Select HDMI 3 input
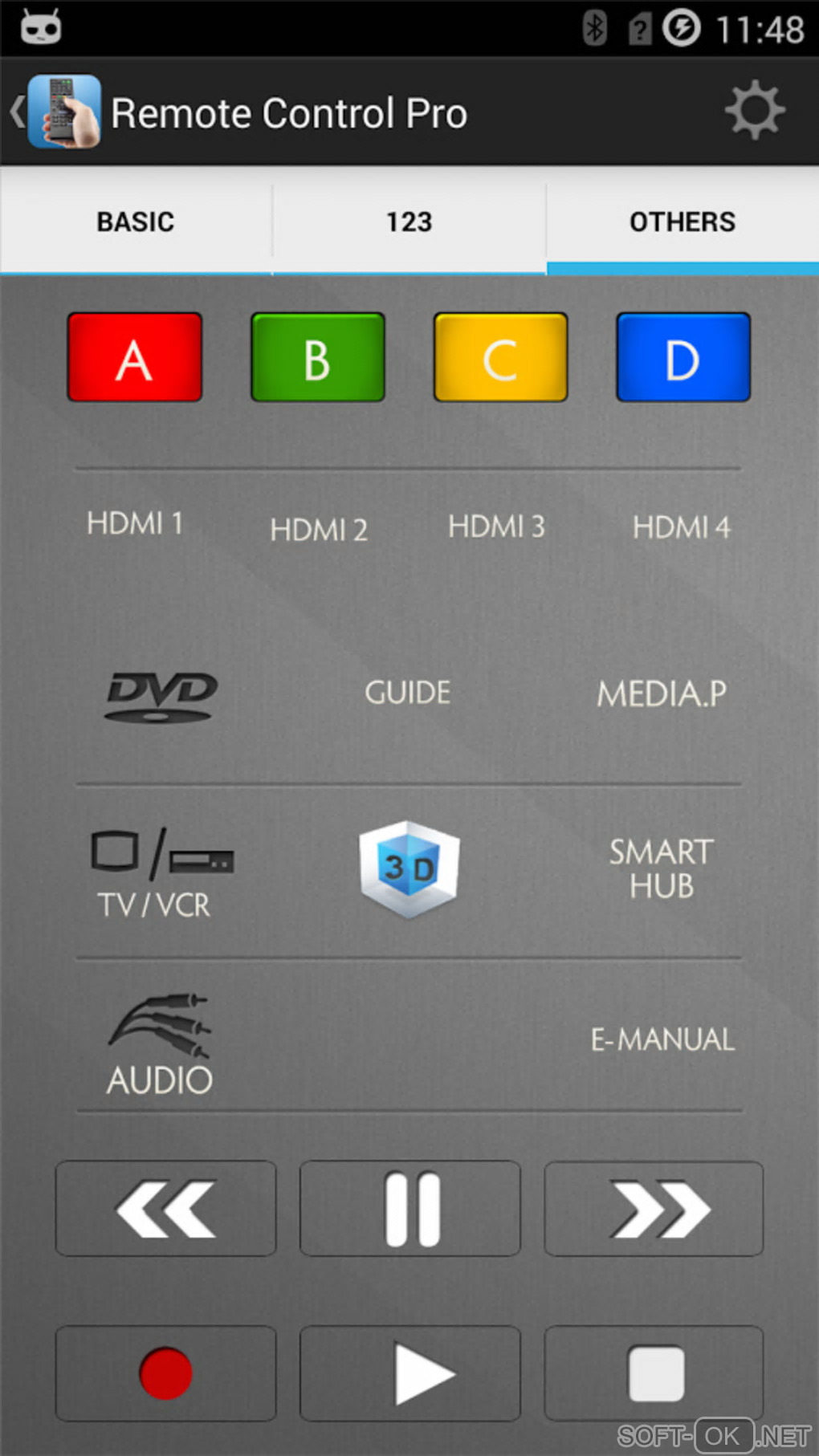The width and height of the screenshot is (819, 1456). 496,527
